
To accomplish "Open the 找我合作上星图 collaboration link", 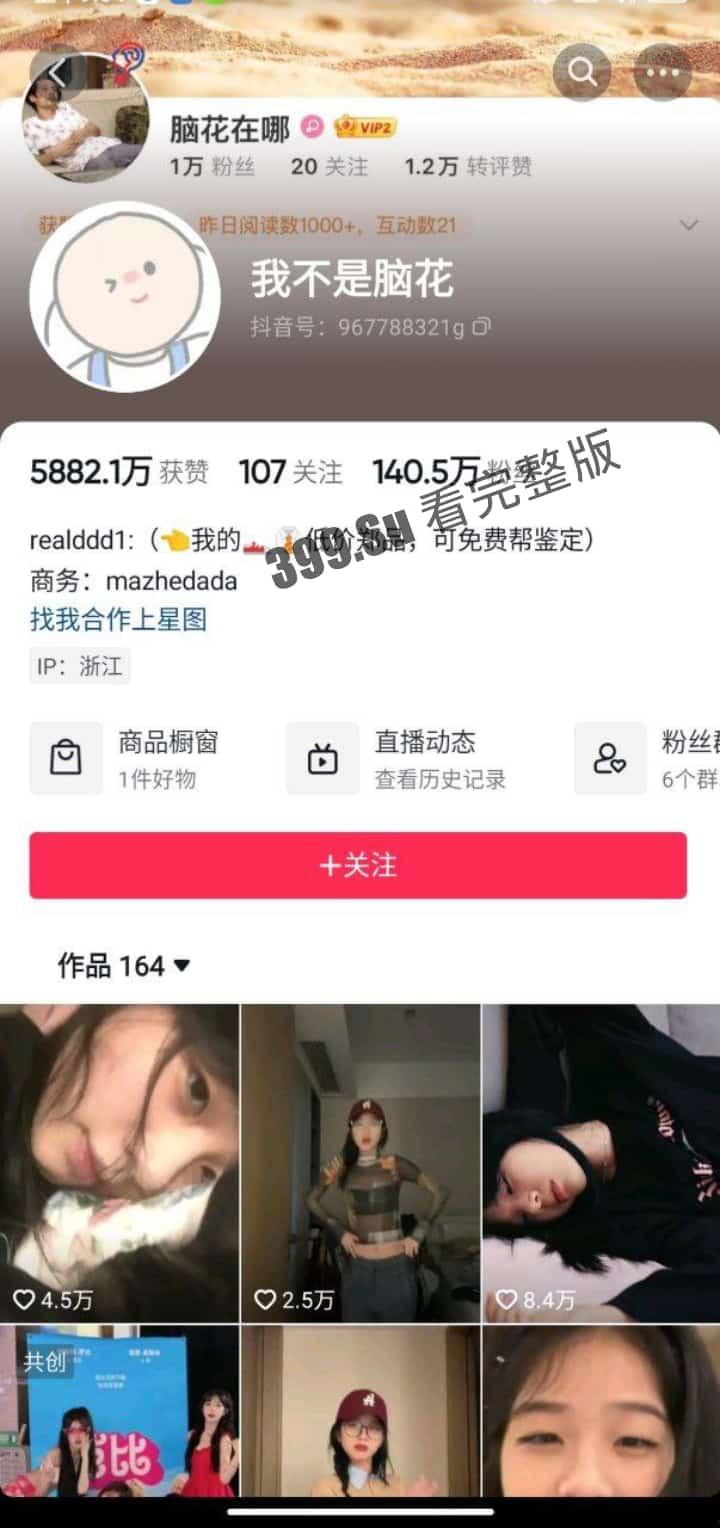I will [x=119, y=621].
